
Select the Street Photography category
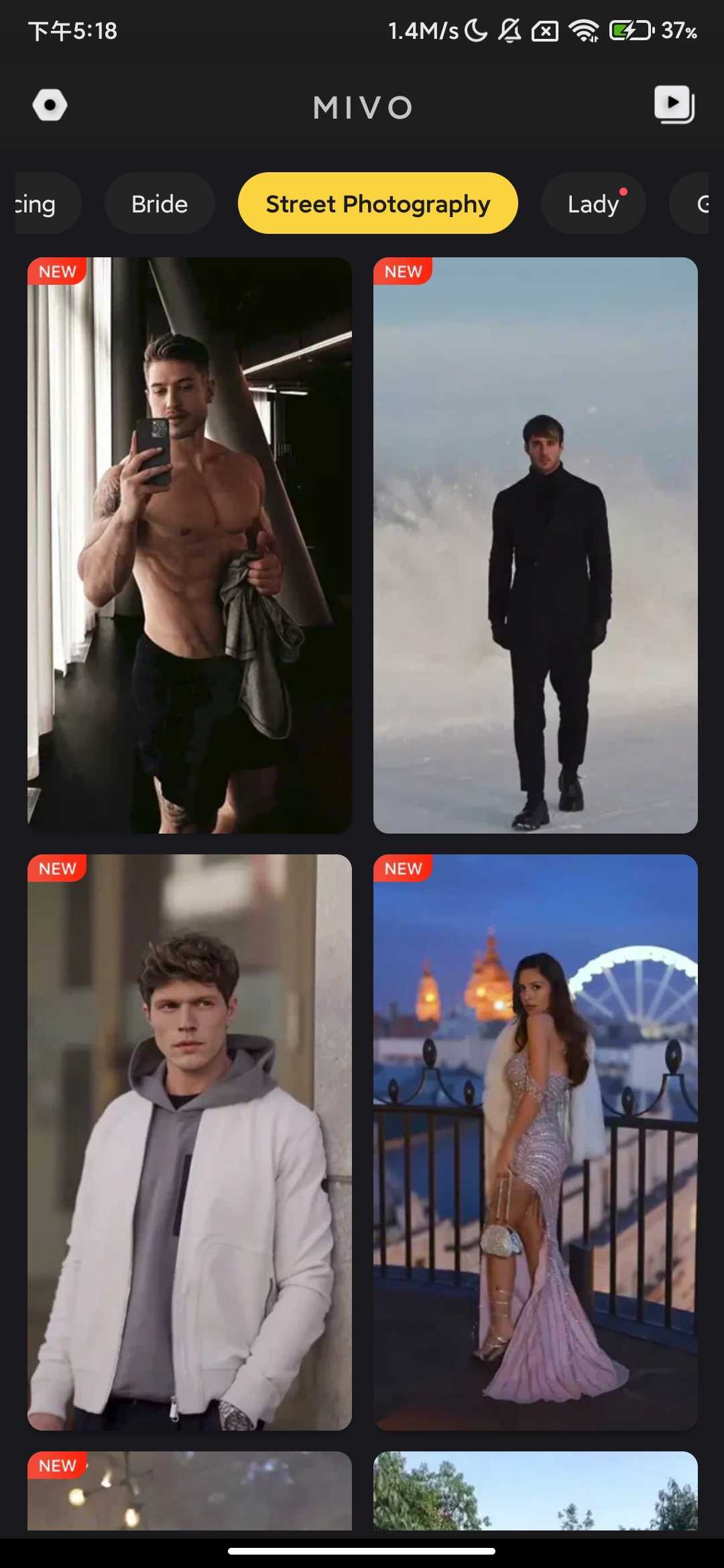pos(377,204)
